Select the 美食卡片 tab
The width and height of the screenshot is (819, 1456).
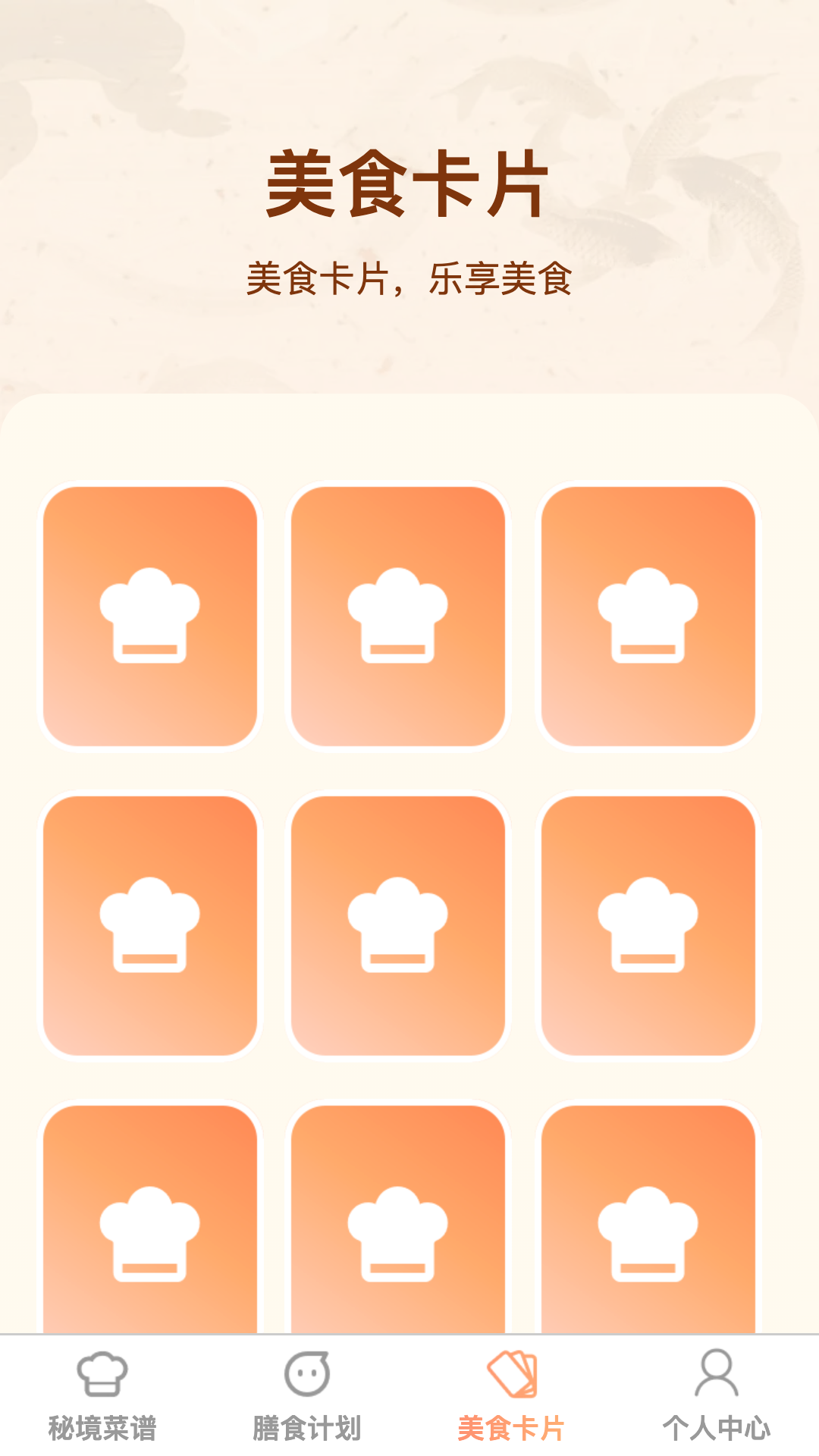512,1395
